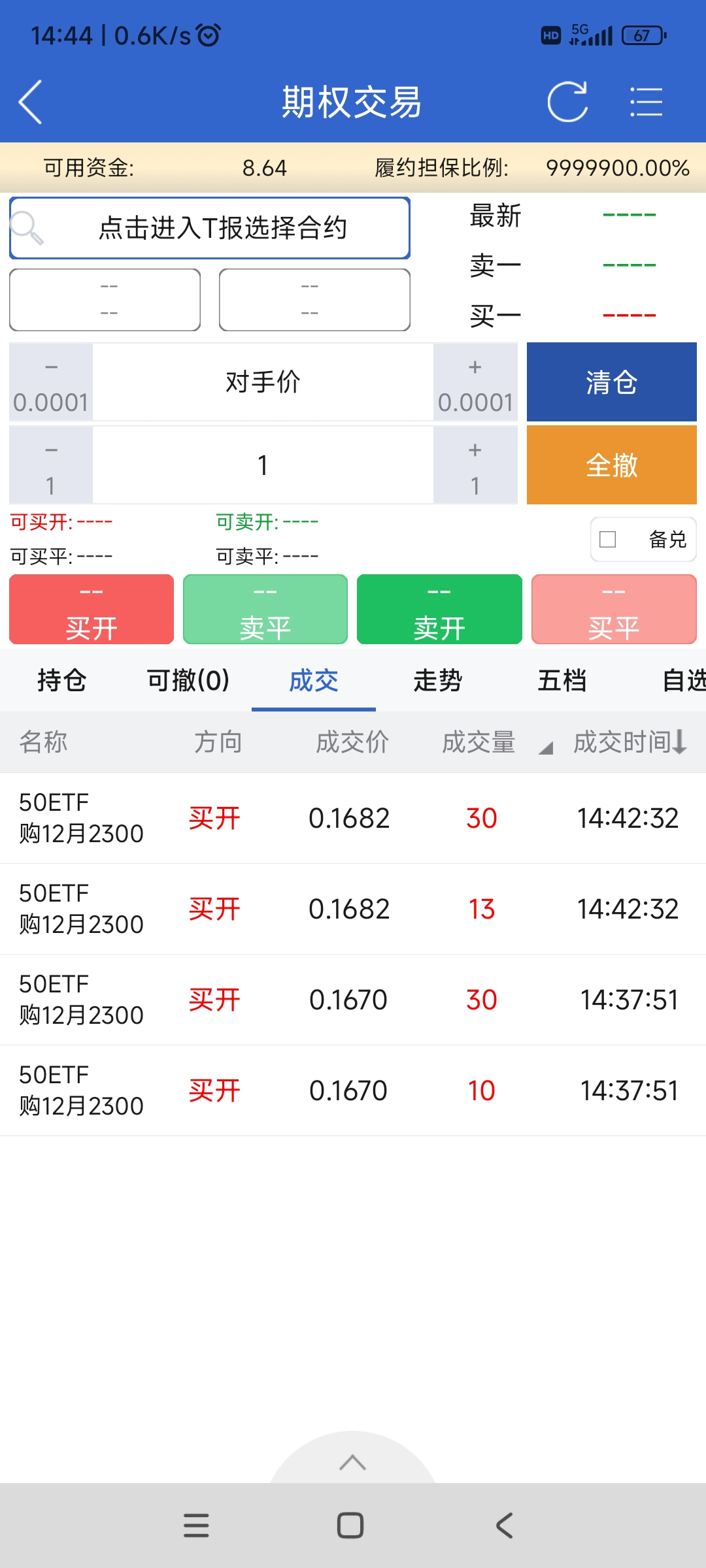706x1568 pixels.
Task: Increase order quantity by 1
Action: click(475, 466)
